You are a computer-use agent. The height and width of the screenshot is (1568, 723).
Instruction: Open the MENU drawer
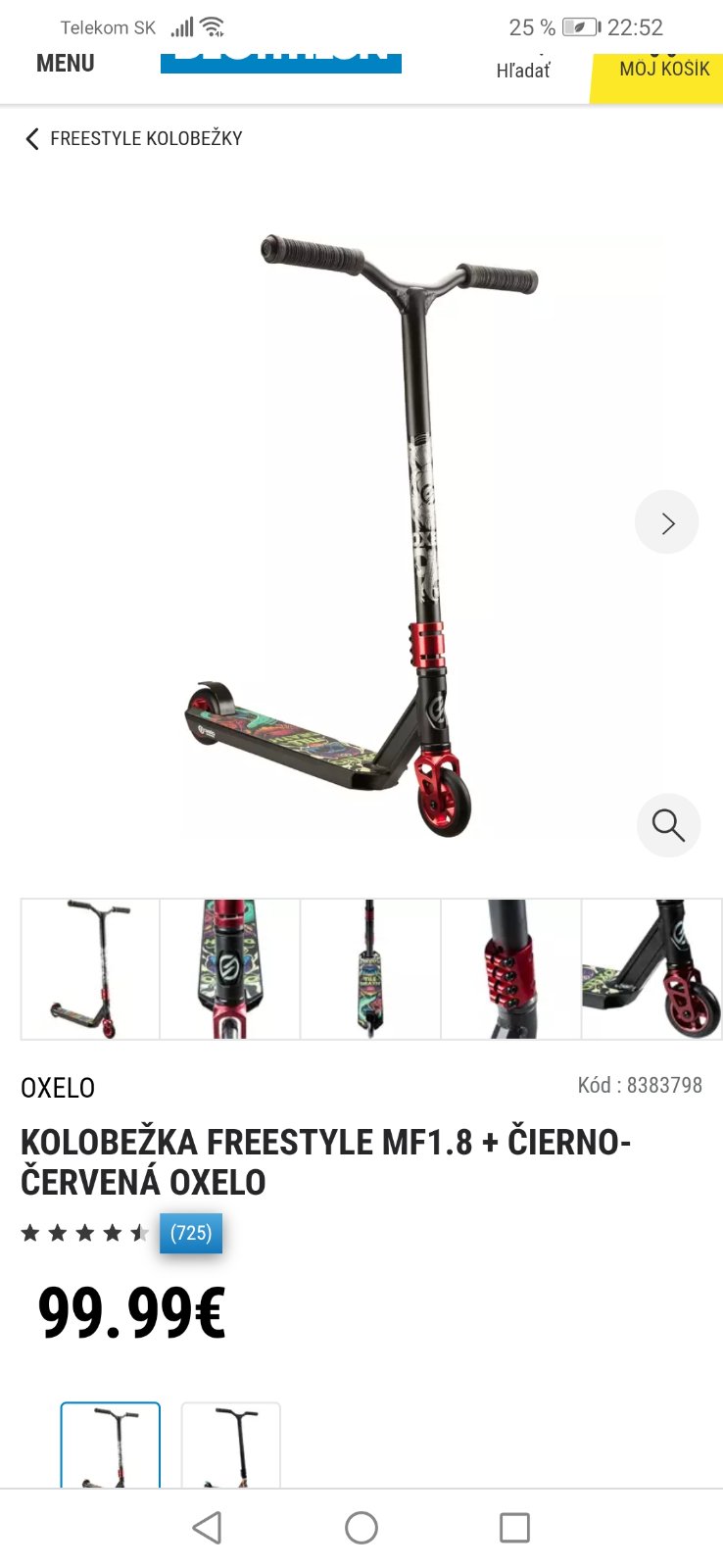tap(66, 64)
